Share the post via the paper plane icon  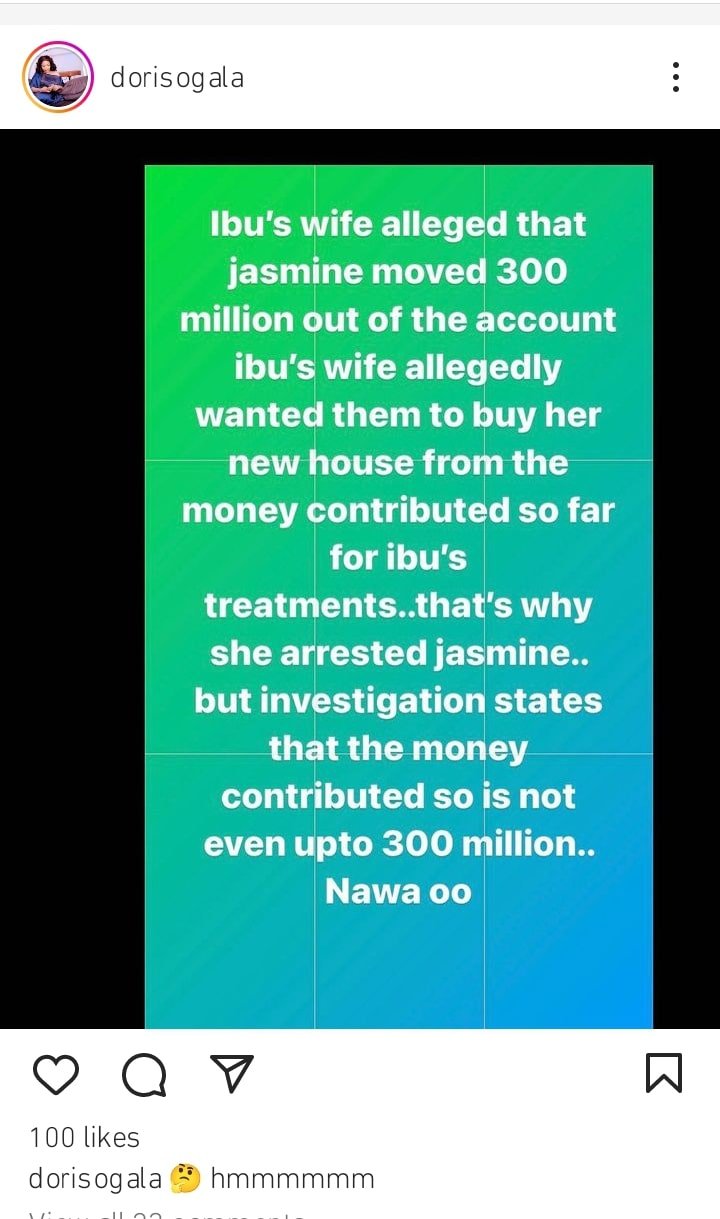coord(230,1074)
